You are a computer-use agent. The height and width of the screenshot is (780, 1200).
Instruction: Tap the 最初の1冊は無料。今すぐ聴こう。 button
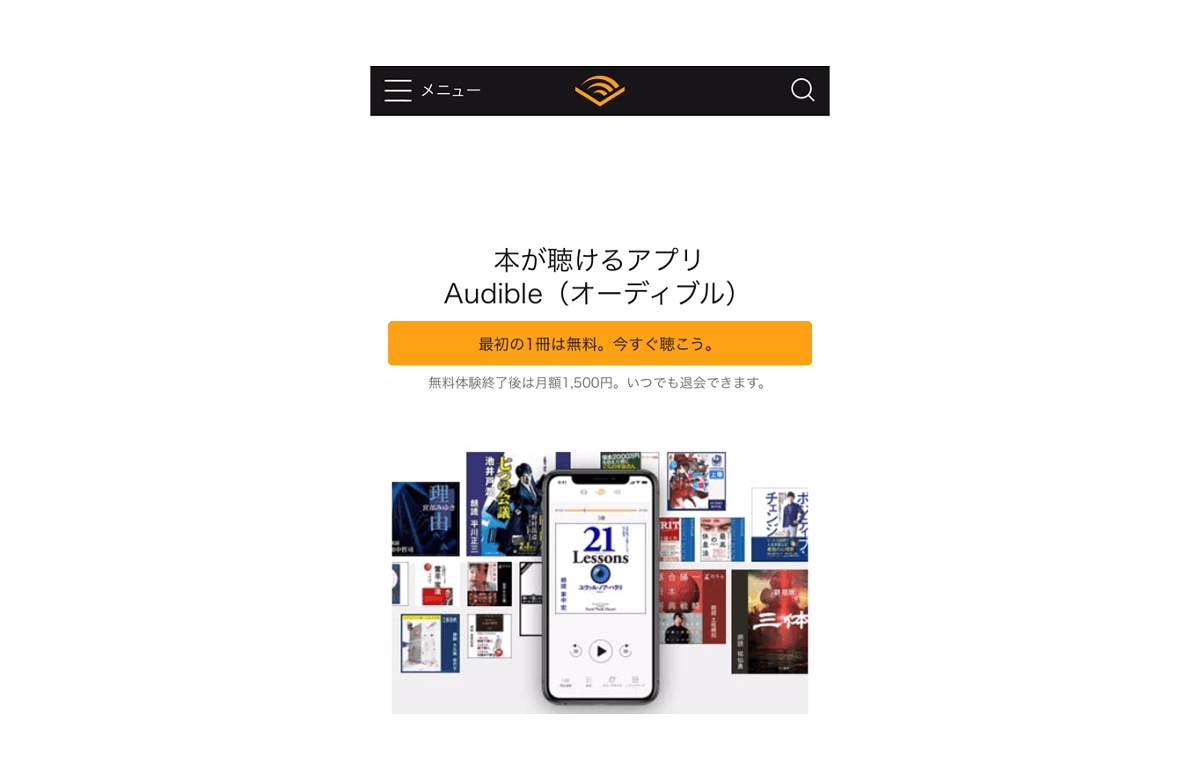[599, 344]
